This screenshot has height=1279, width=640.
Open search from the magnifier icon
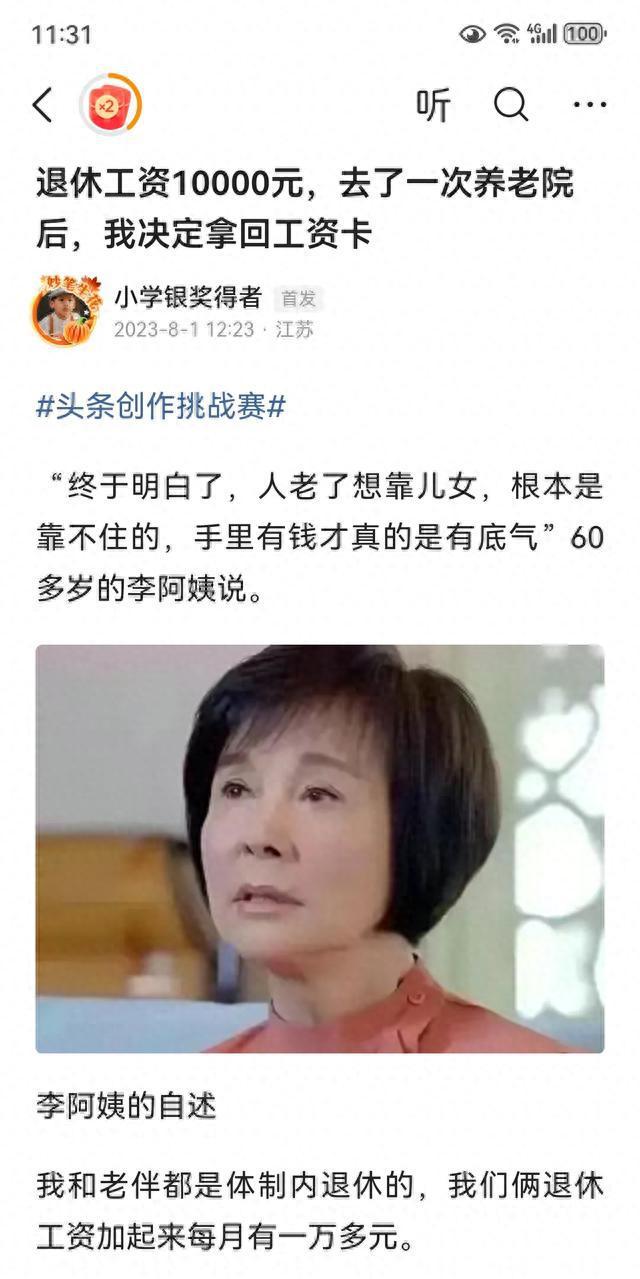[x=511, y=104]
